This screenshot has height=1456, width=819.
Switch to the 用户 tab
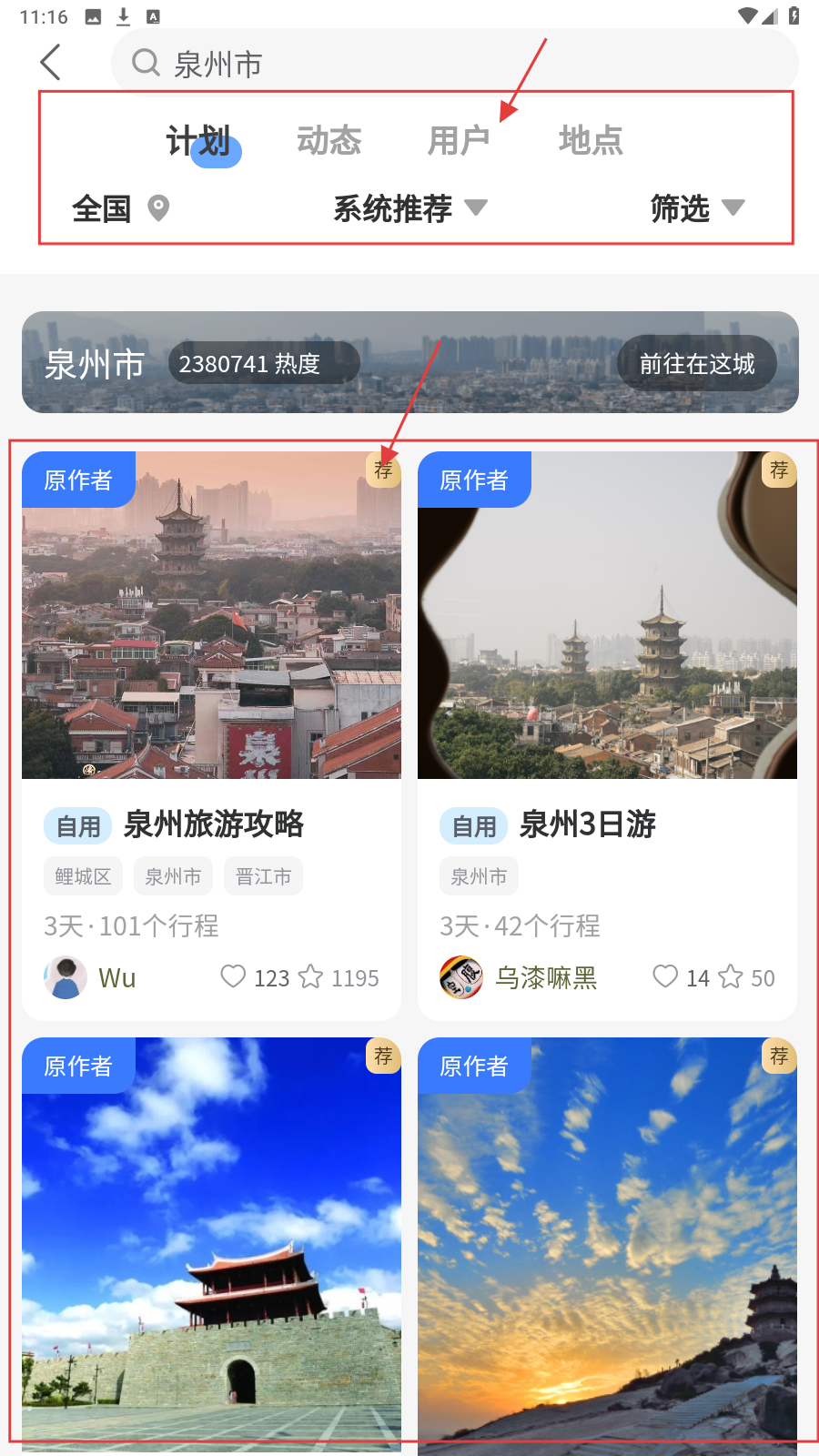[459, 141]
